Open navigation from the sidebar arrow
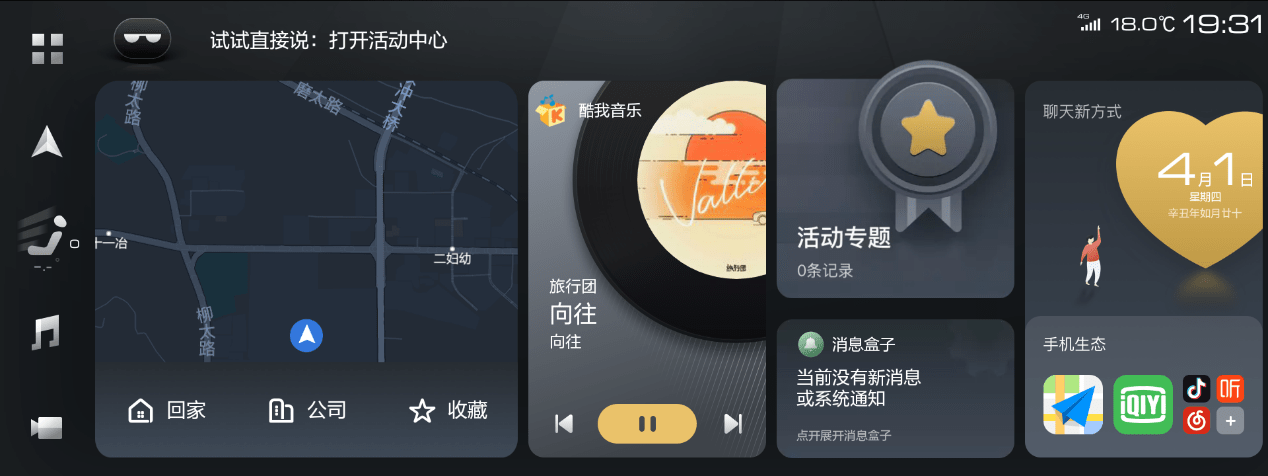The width and height of the screenshot is (1268, 476). (47, 143)
